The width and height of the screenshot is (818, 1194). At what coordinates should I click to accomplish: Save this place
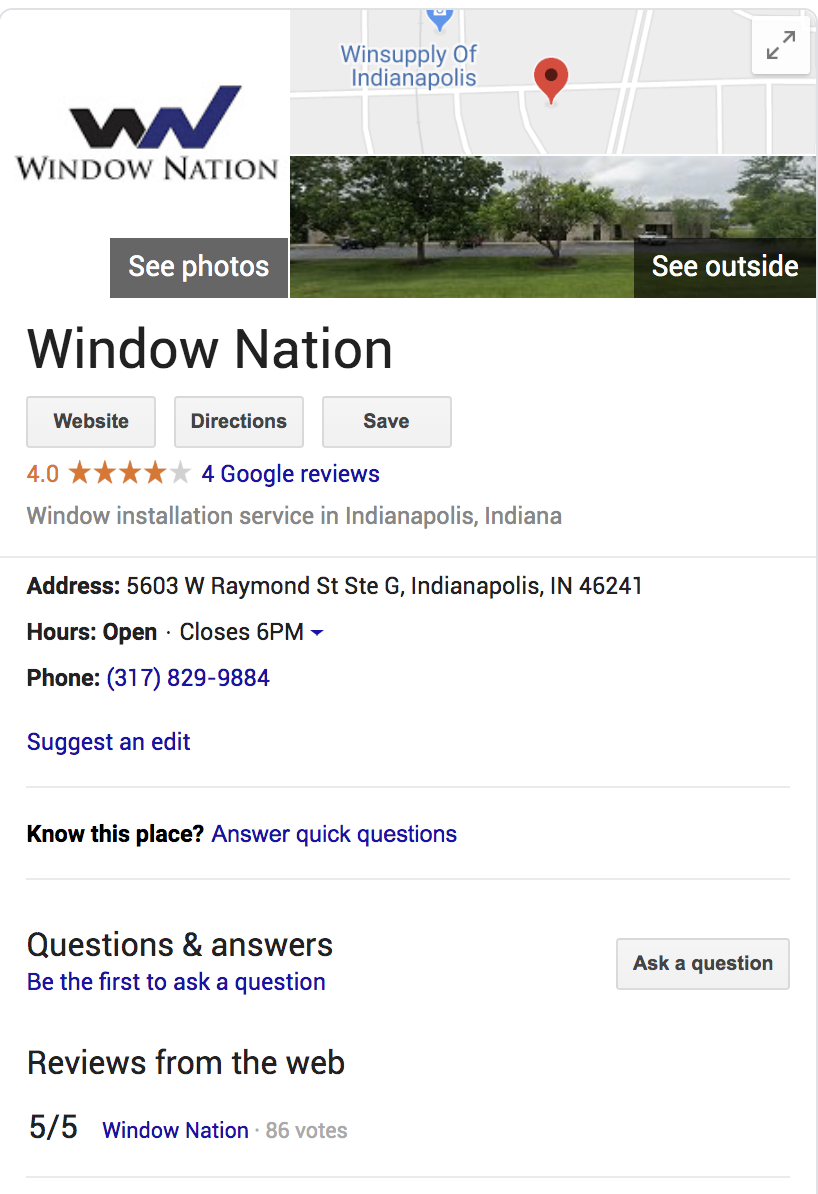click(x=386, y=422)
